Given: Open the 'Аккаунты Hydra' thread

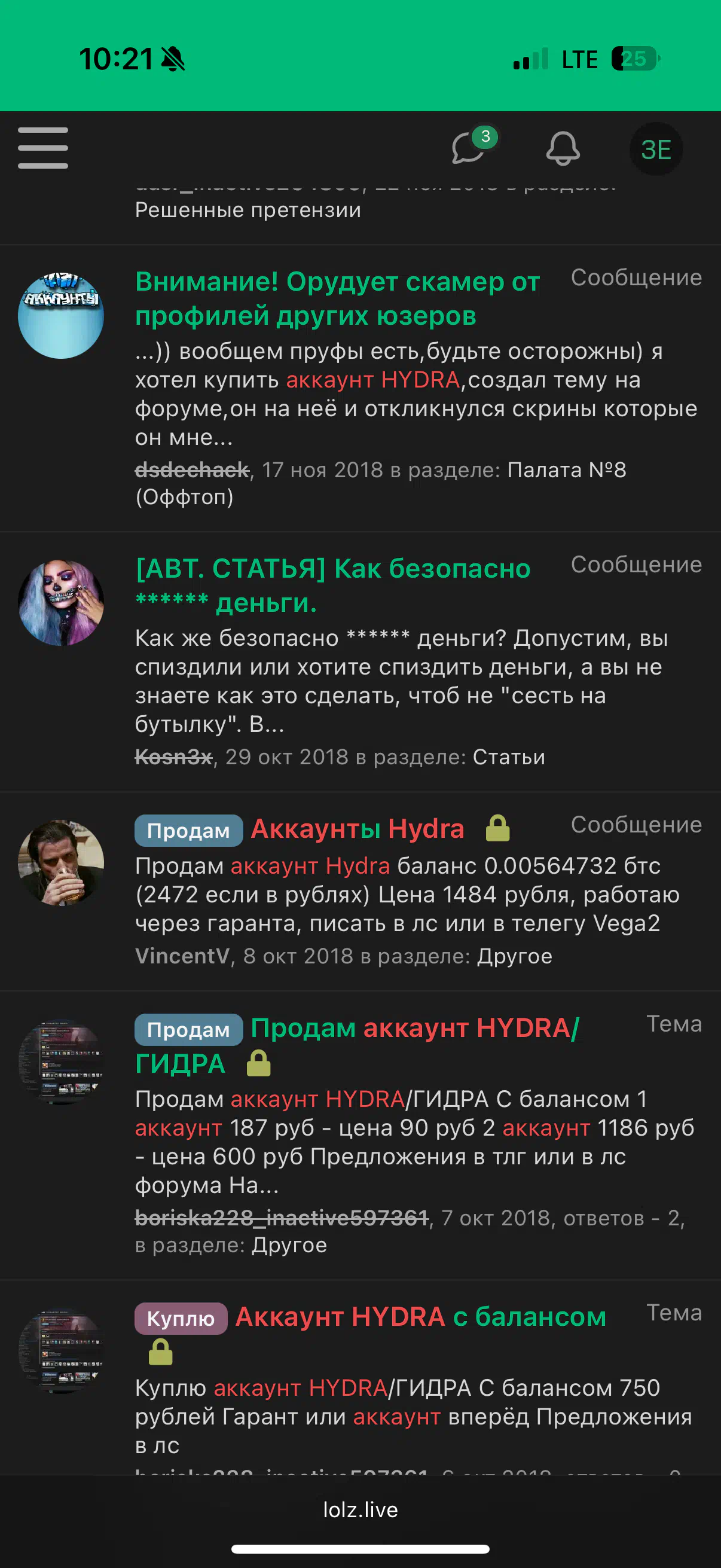Looking at the screenshot, I should [x=358, y=829].
